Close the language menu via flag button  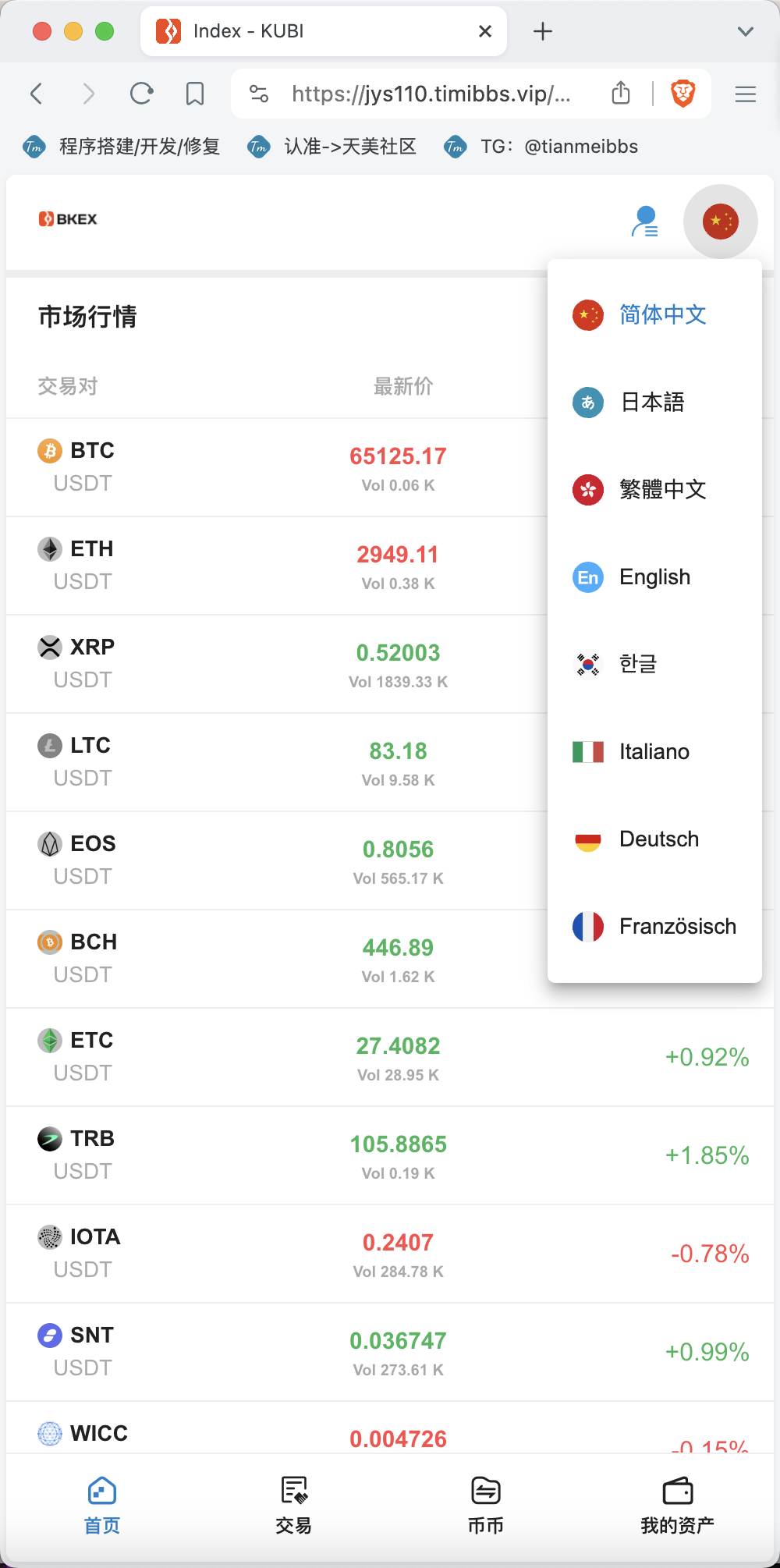tap(721, 222)
